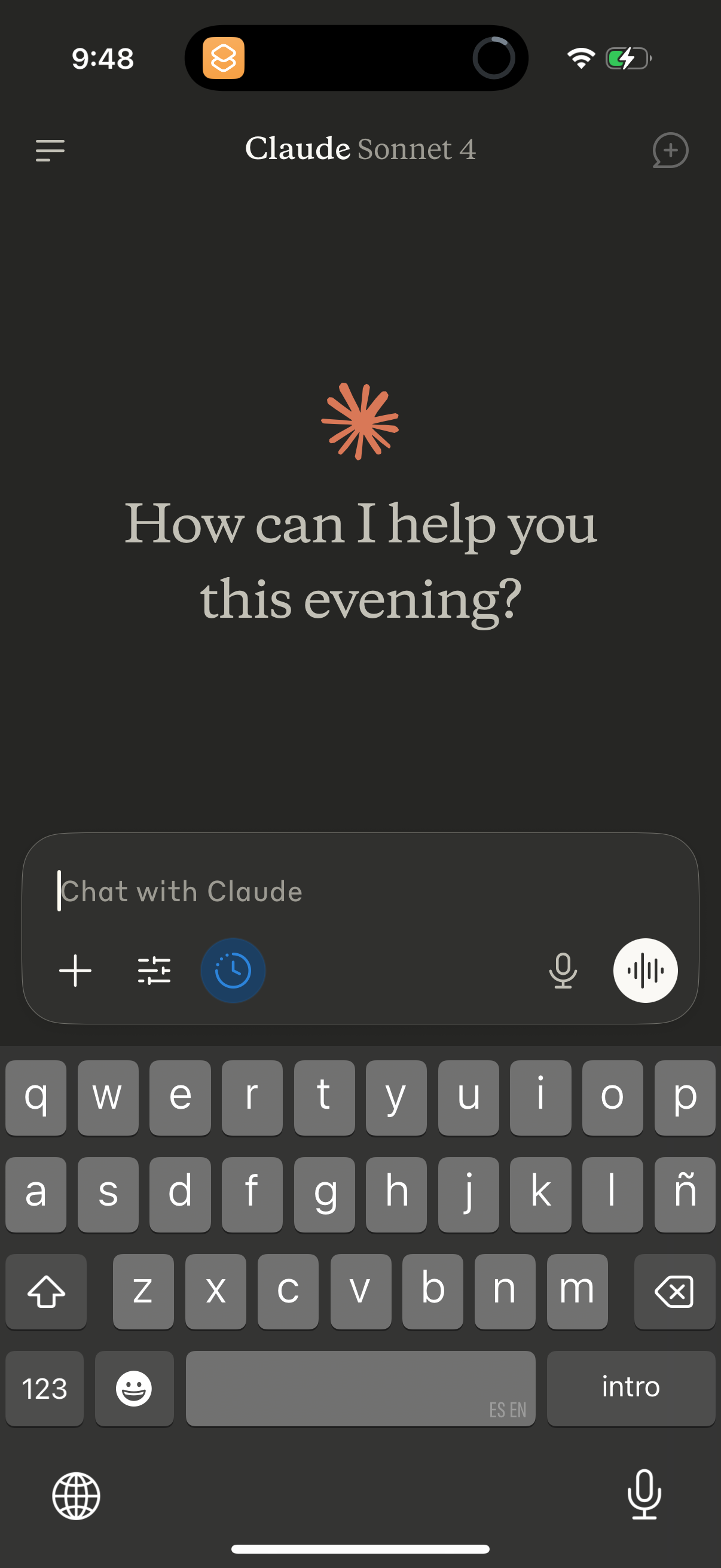
Task: Tap the Chat with Claude input field
Action: point(243,890)
